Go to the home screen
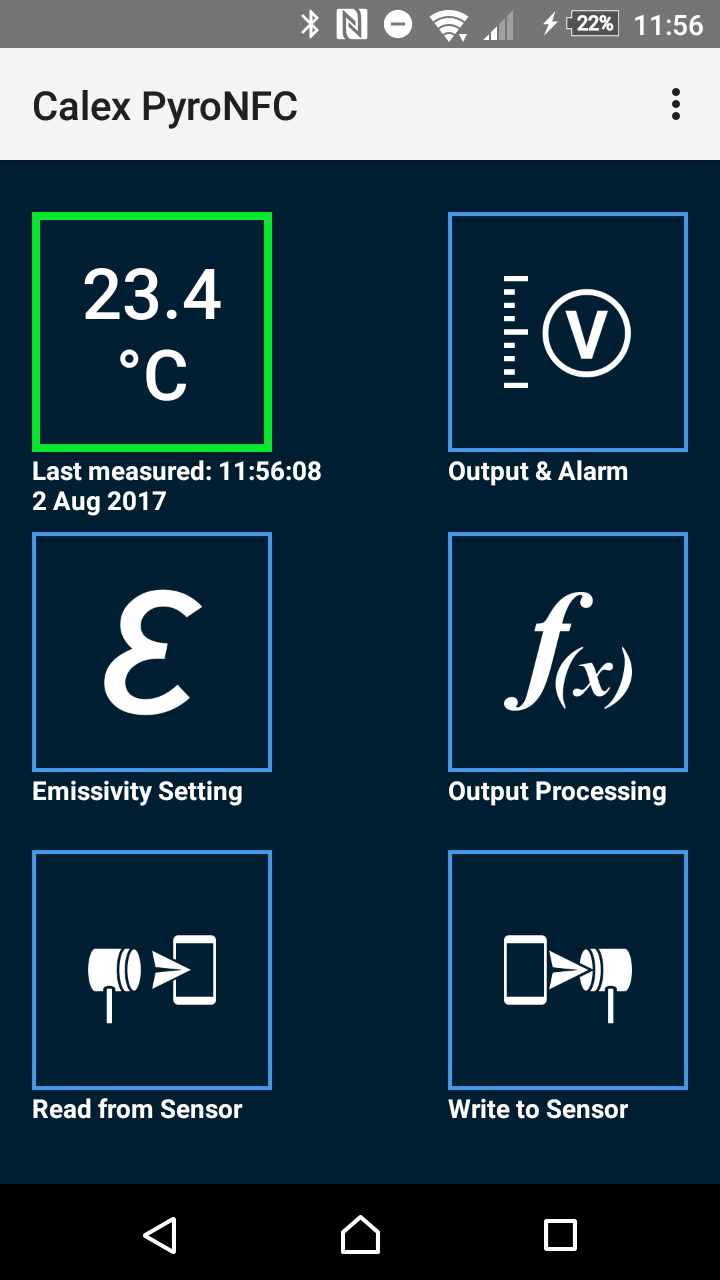The height and width of the screenshot is (1280, 720). [360, 1234]
